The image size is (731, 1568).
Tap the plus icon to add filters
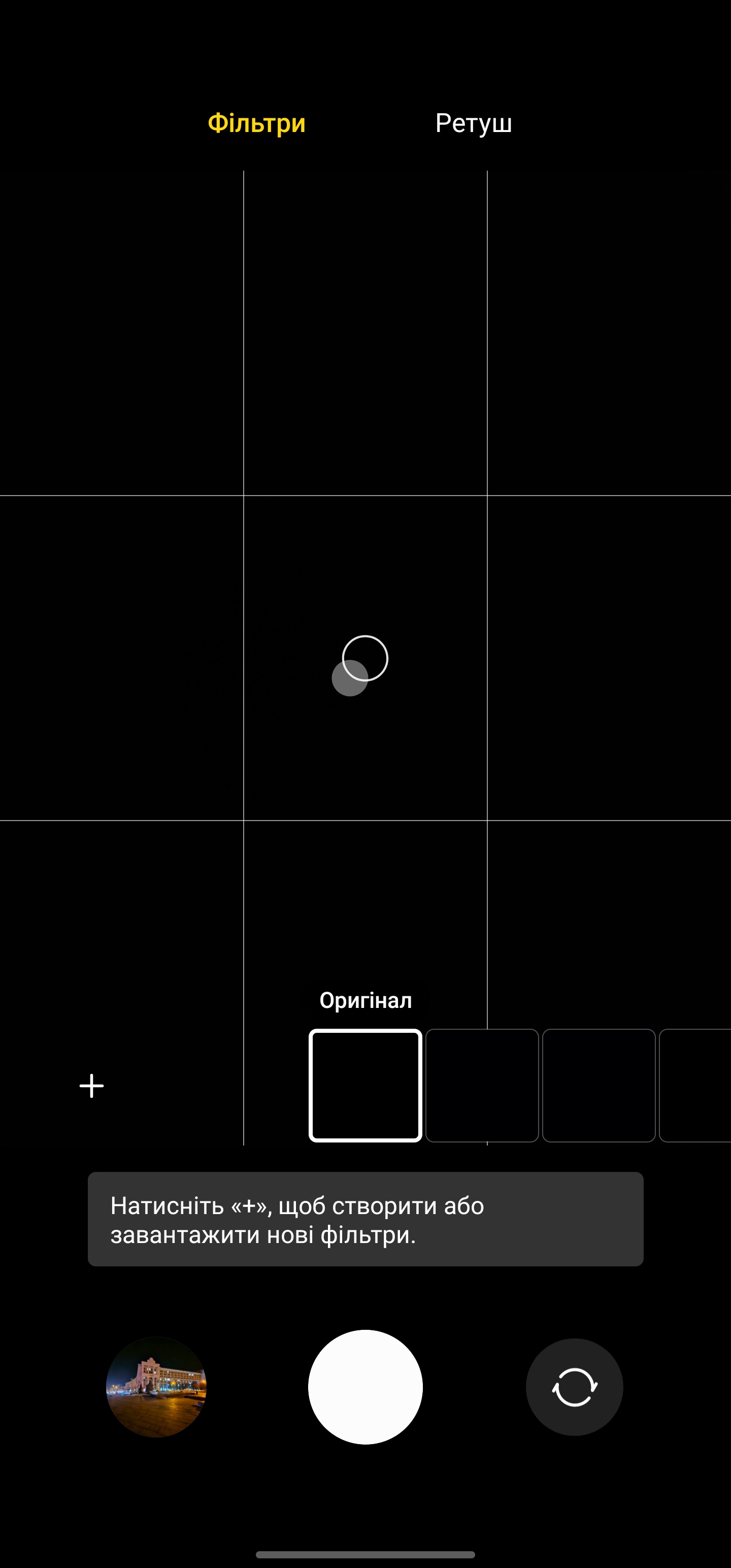coord(91,1085)
